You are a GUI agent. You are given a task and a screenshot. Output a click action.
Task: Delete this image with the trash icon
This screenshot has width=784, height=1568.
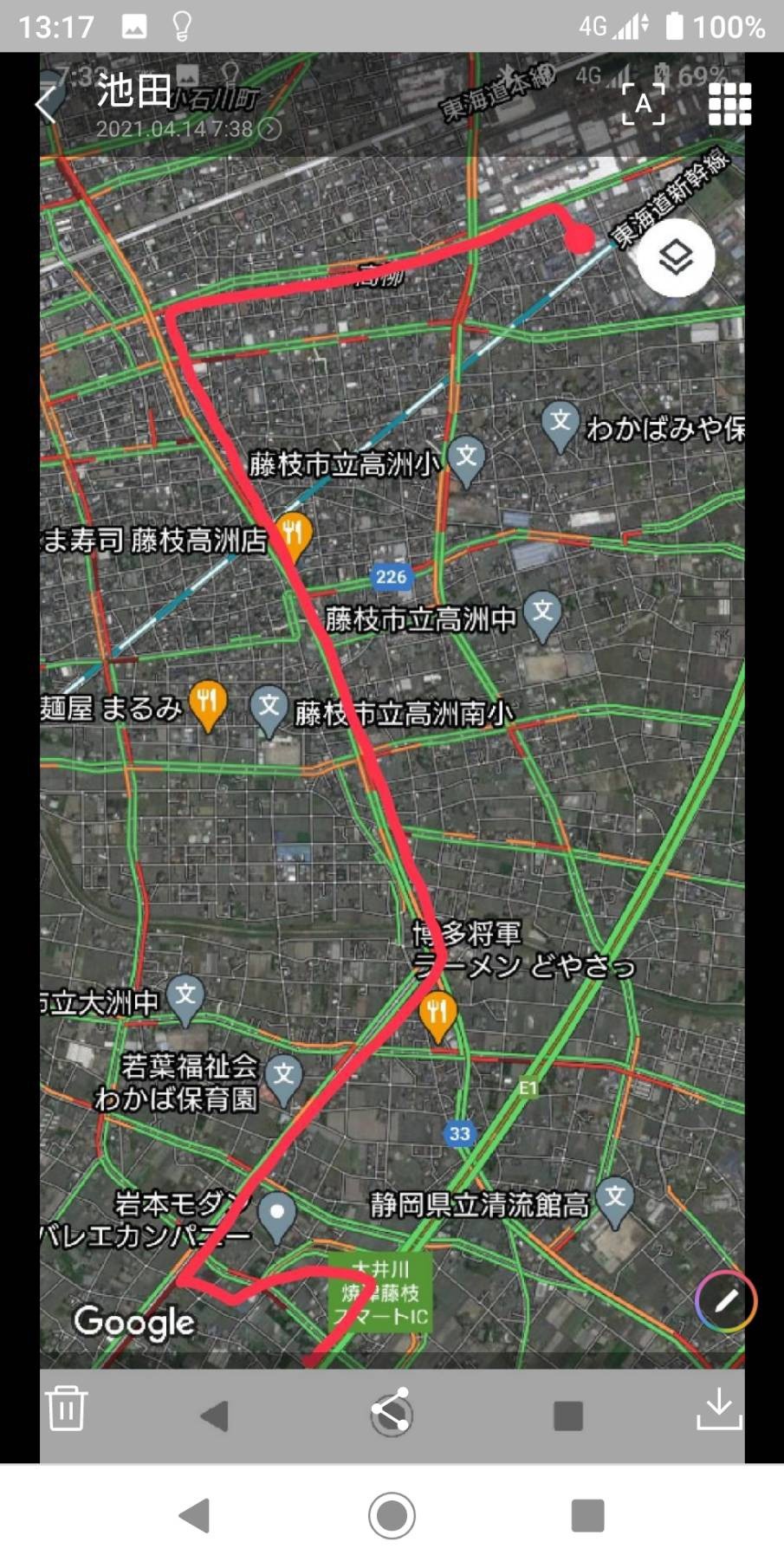(67, 1407)
